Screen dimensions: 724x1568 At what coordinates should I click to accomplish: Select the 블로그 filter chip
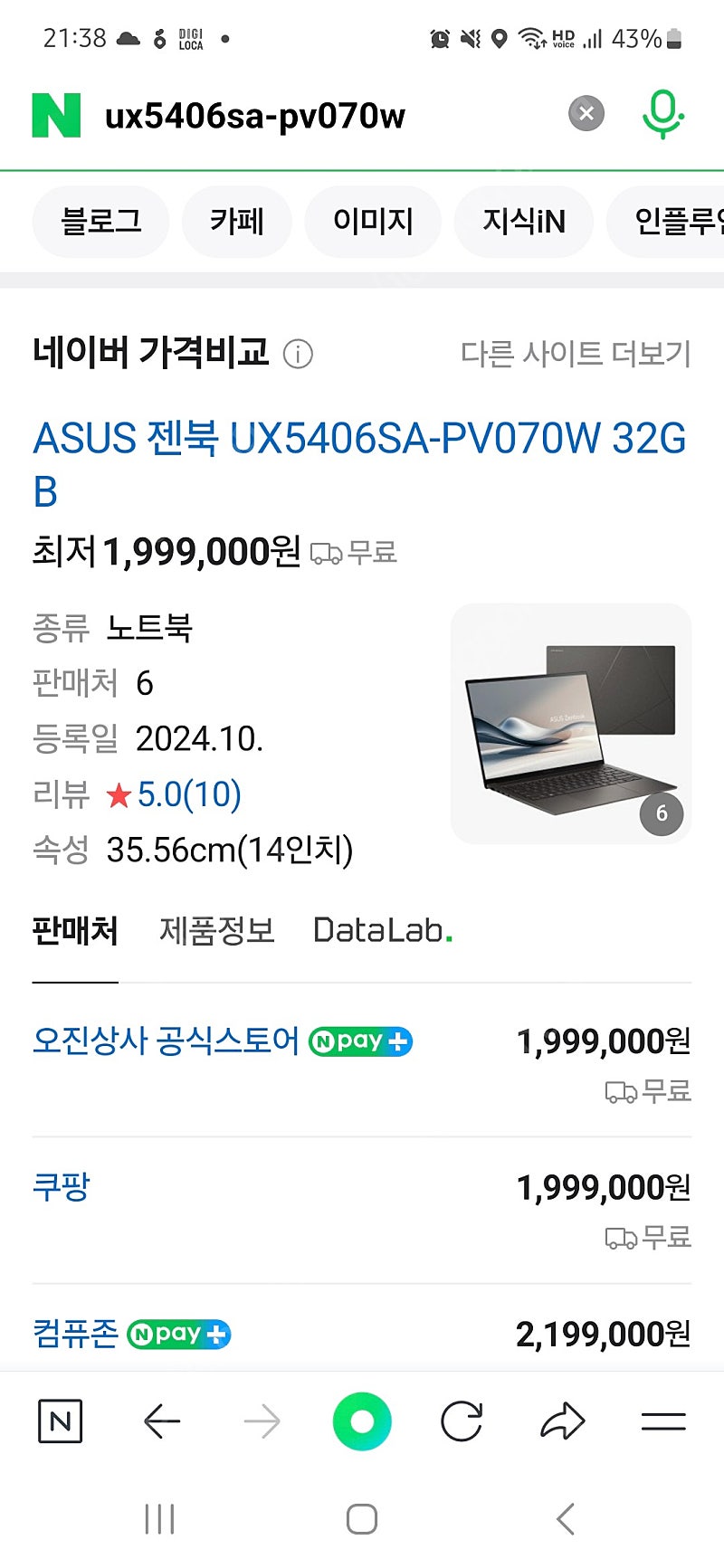100,222
